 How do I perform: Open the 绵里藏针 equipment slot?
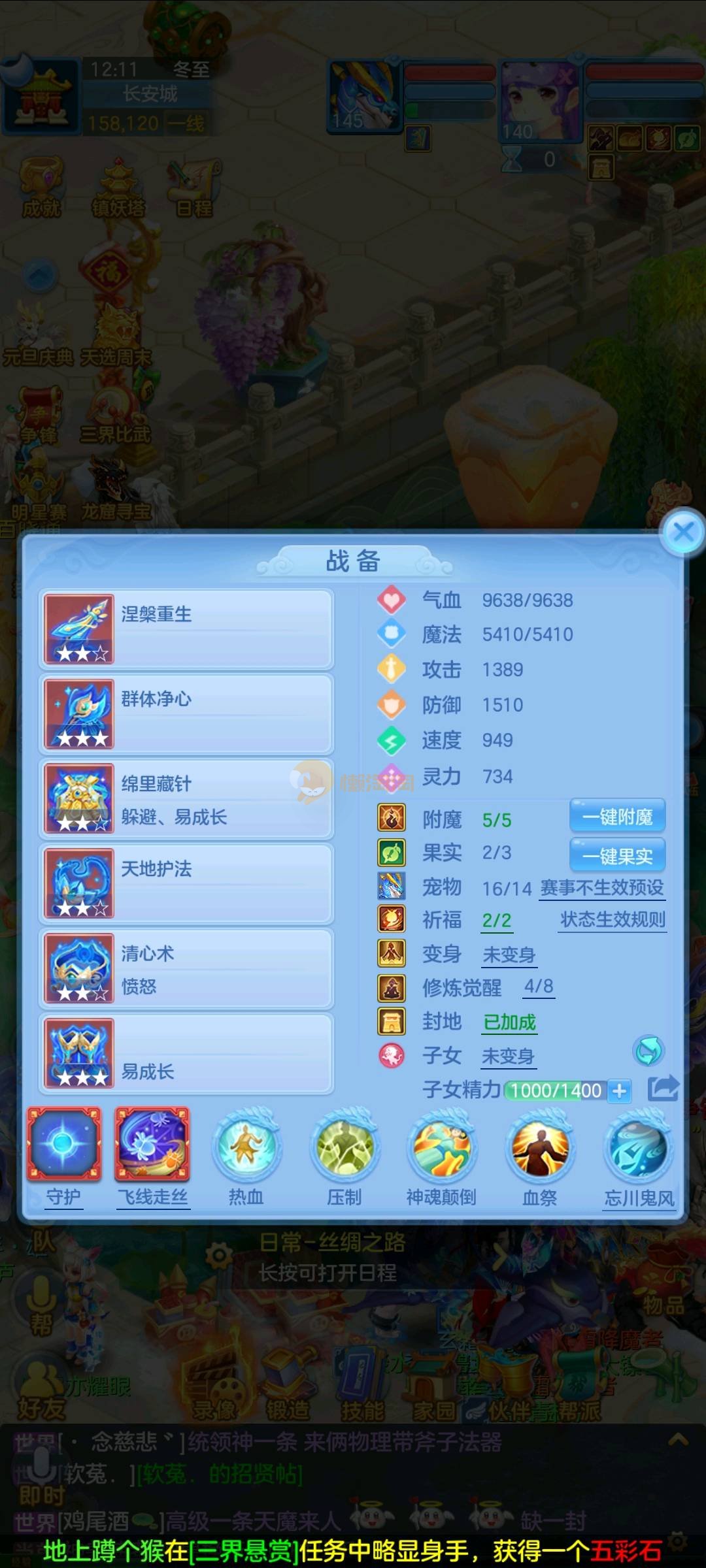(186, 799)
